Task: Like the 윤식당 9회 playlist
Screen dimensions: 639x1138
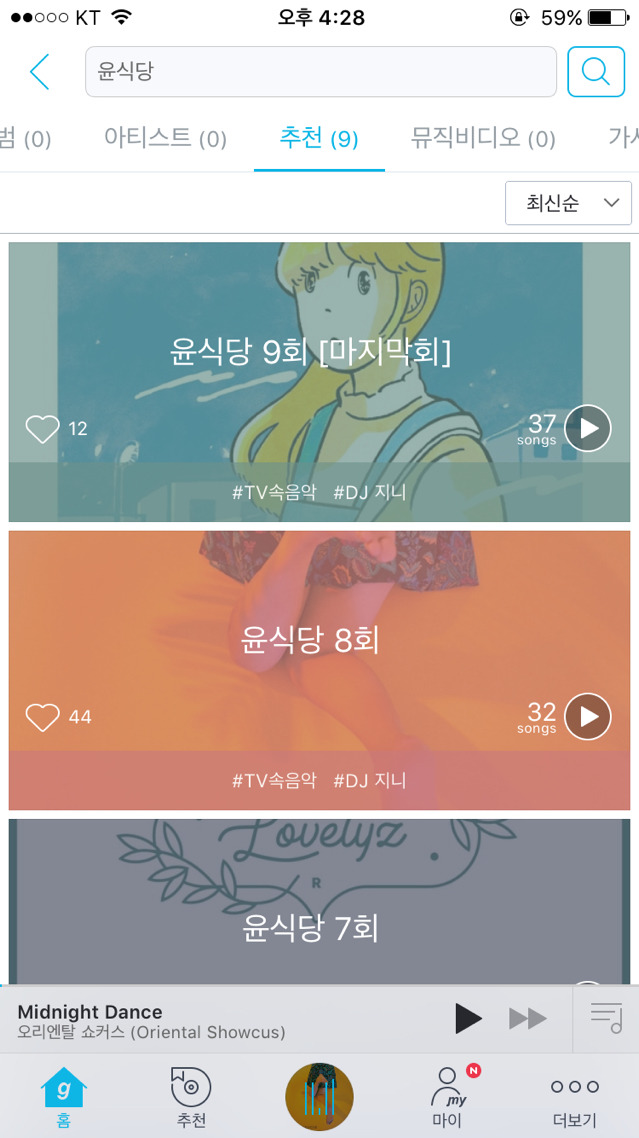Action: click(42, 429)
